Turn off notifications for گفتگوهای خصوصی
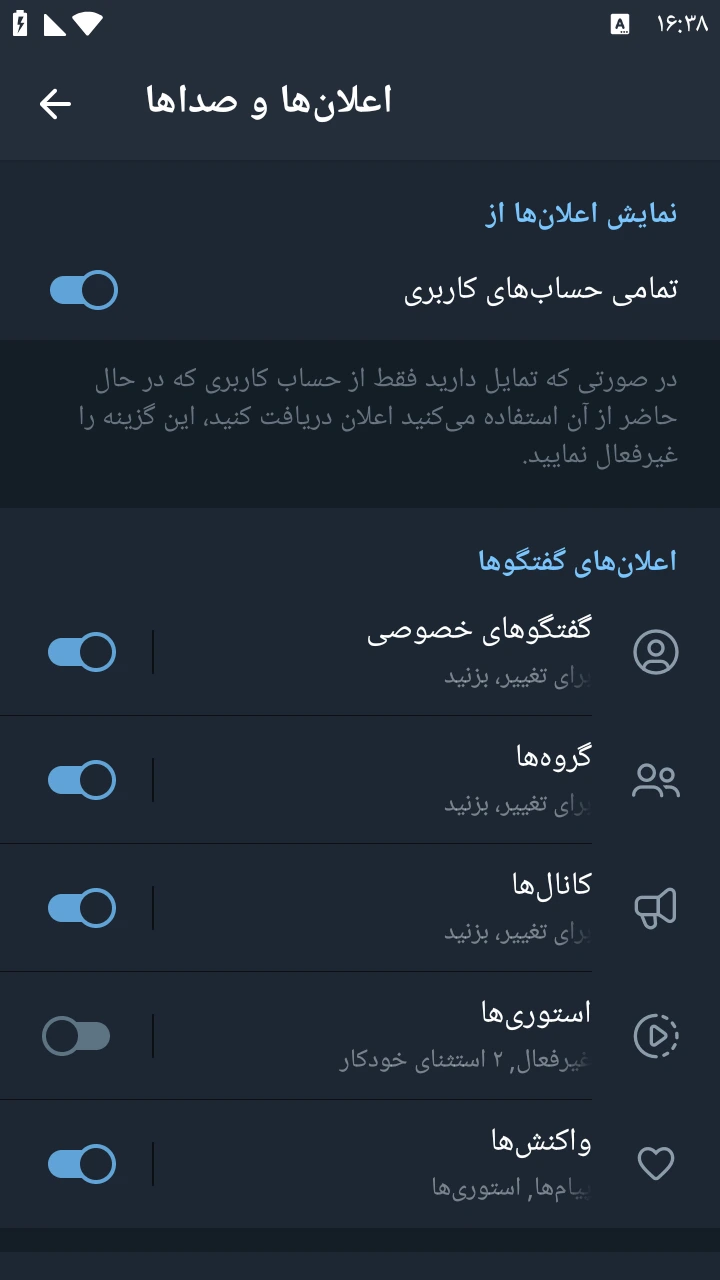 coord(82,651)
